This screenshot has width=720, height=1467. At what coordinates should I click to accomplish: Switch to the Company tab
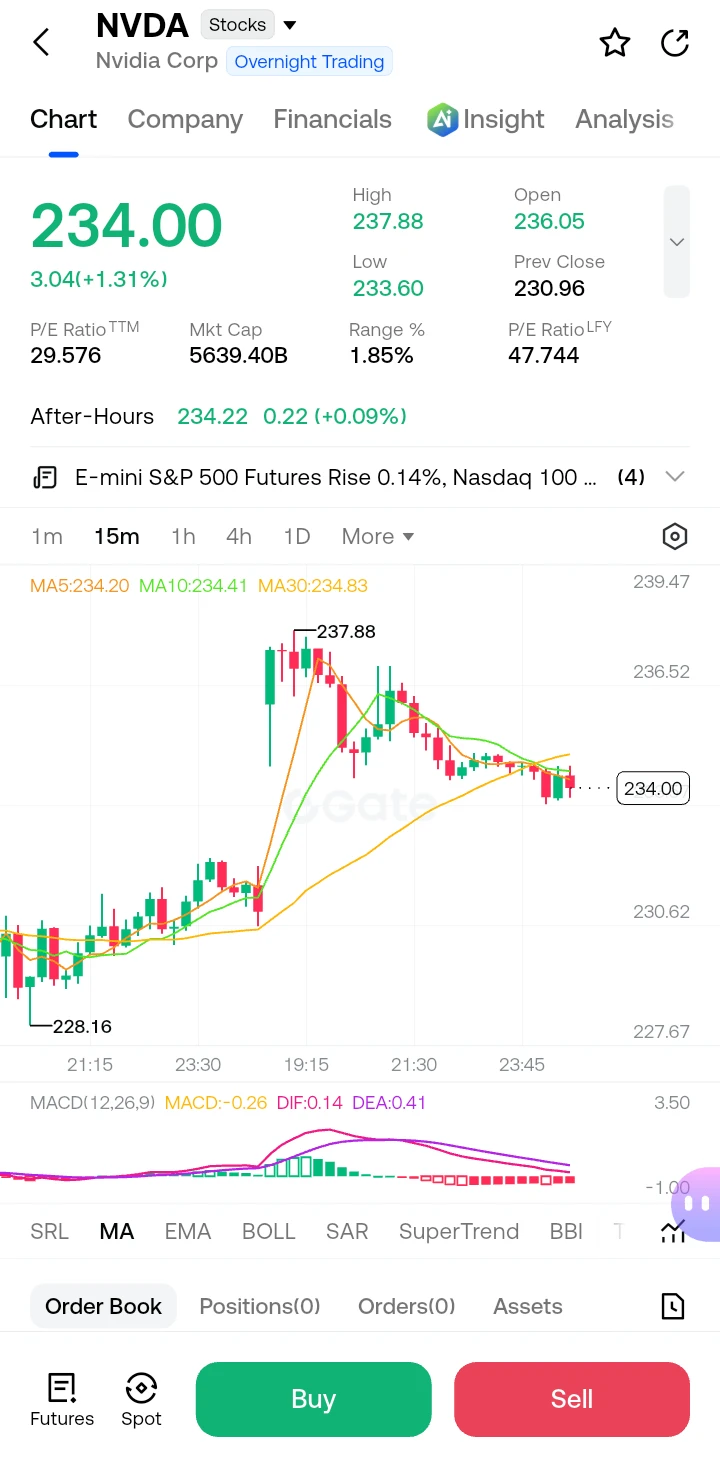point(185,119)
